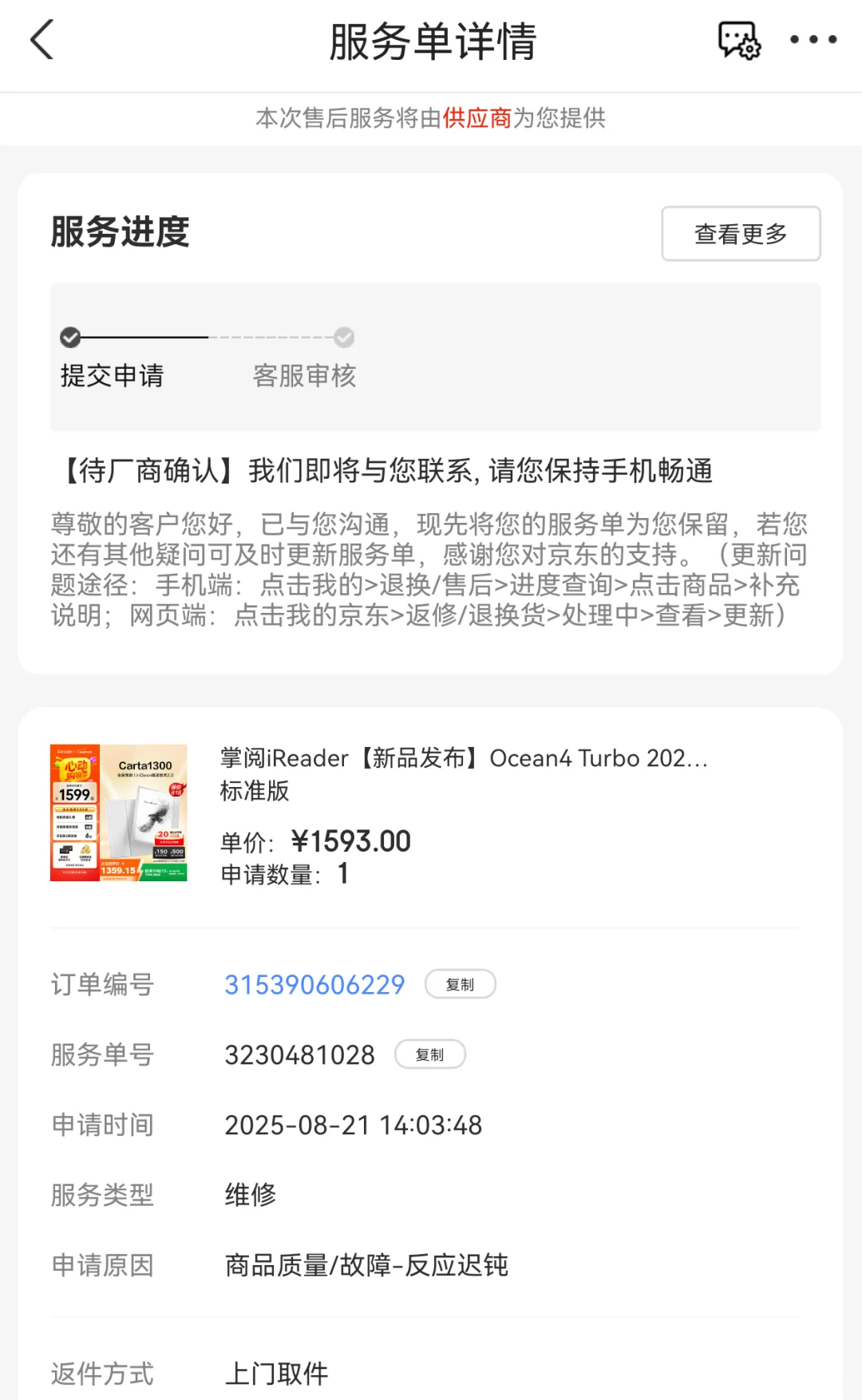Copy the order number 订单编号

click(460, 984)
